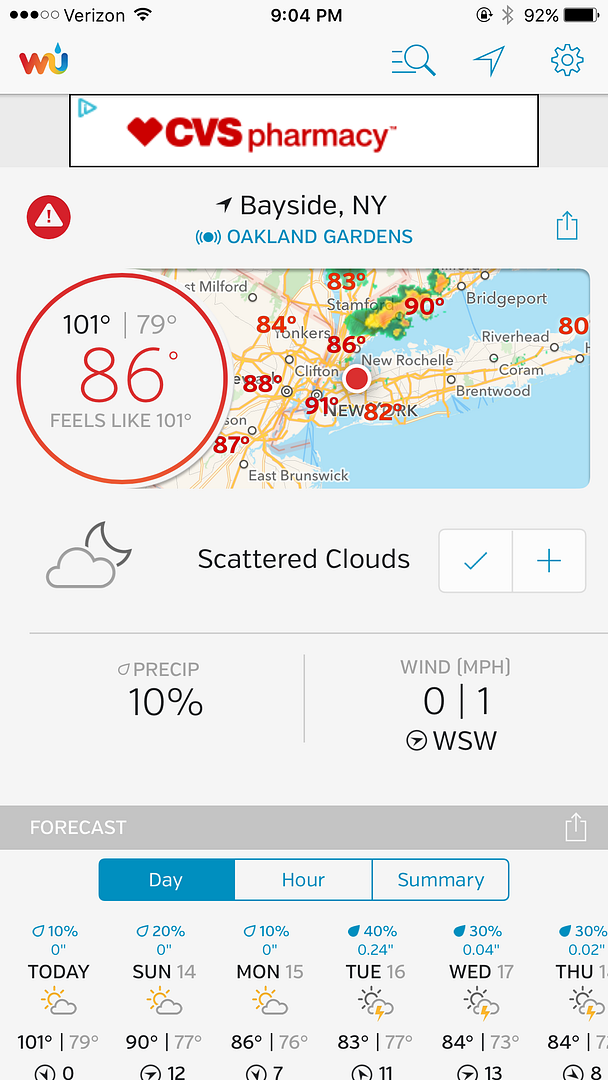Open Weather Underground logo home

(x=44, y=59)
